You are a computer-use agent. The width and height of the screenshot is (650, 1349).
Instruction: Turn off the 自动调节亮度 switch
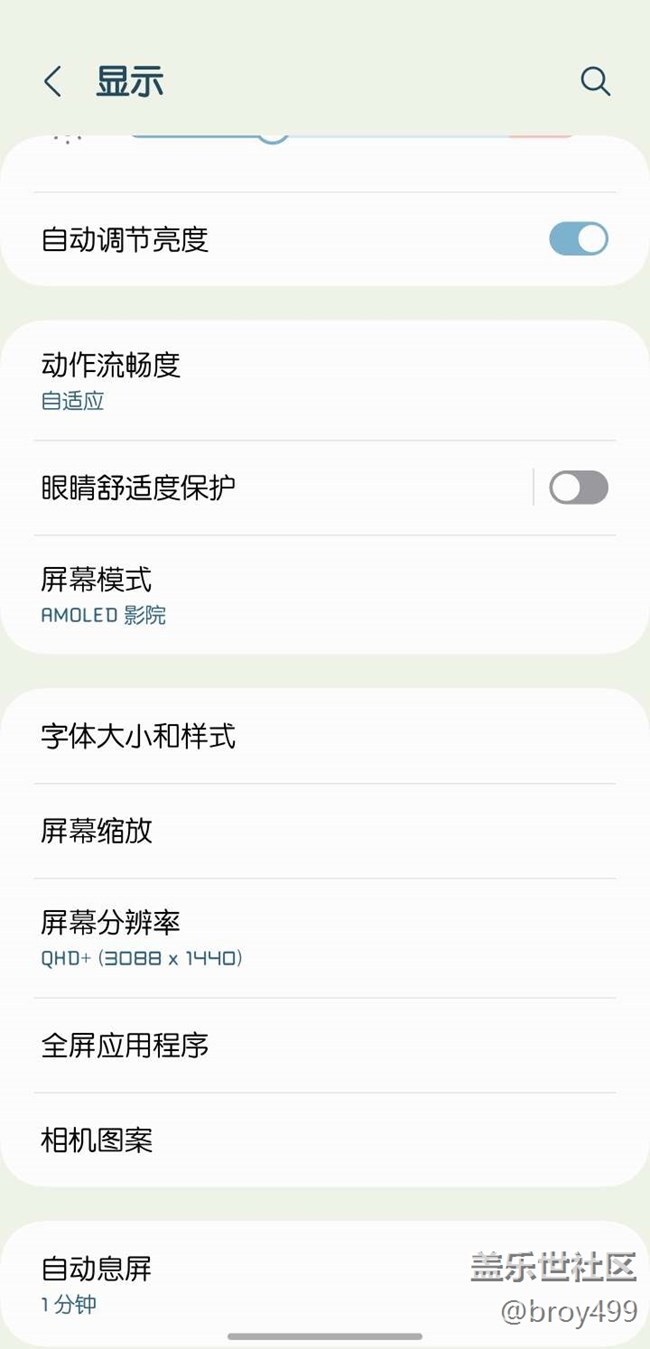(x=578, y=239)
